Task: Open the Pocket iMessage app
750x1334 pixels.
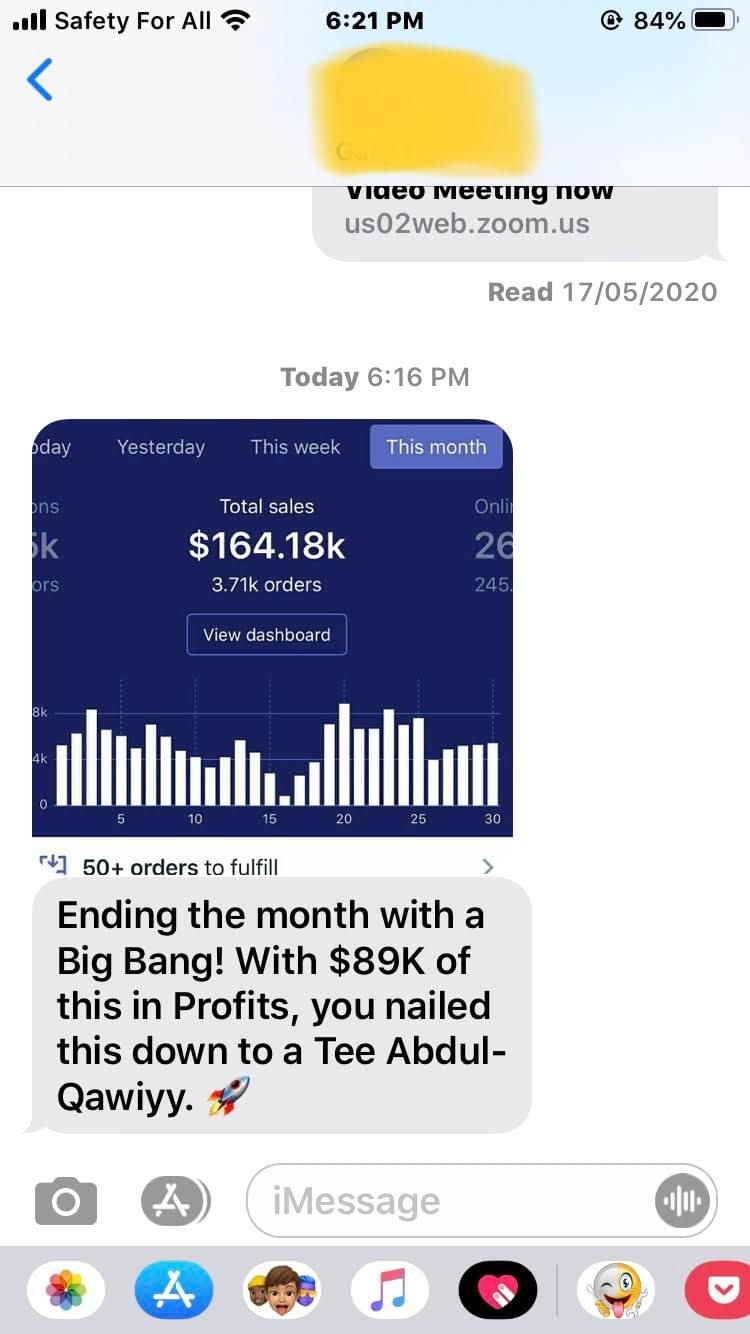Action: click(720, 1291)
